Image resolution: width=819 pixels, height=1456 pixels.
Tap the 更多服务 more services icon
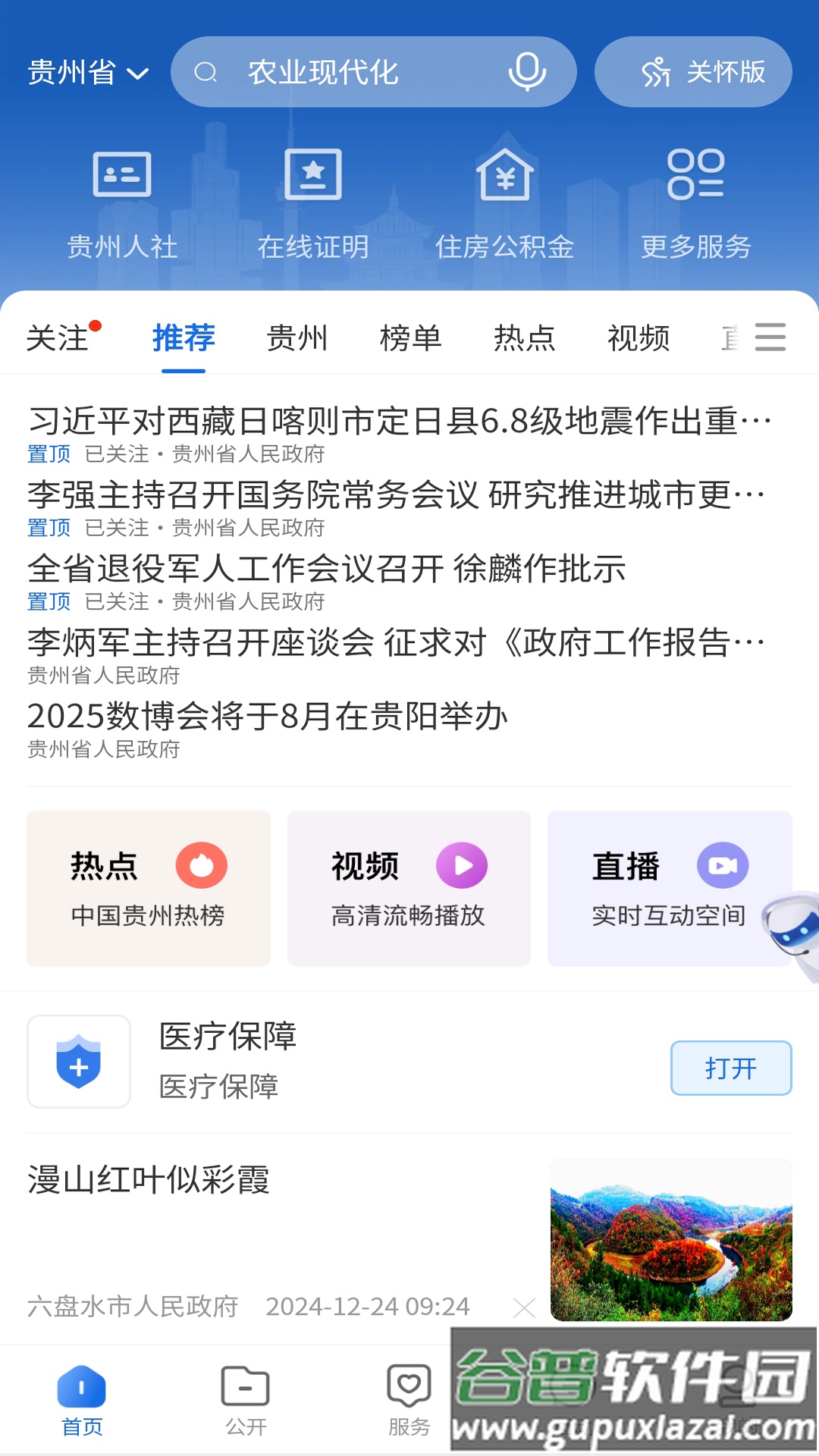pyautogui.click(x=698, y=176)
